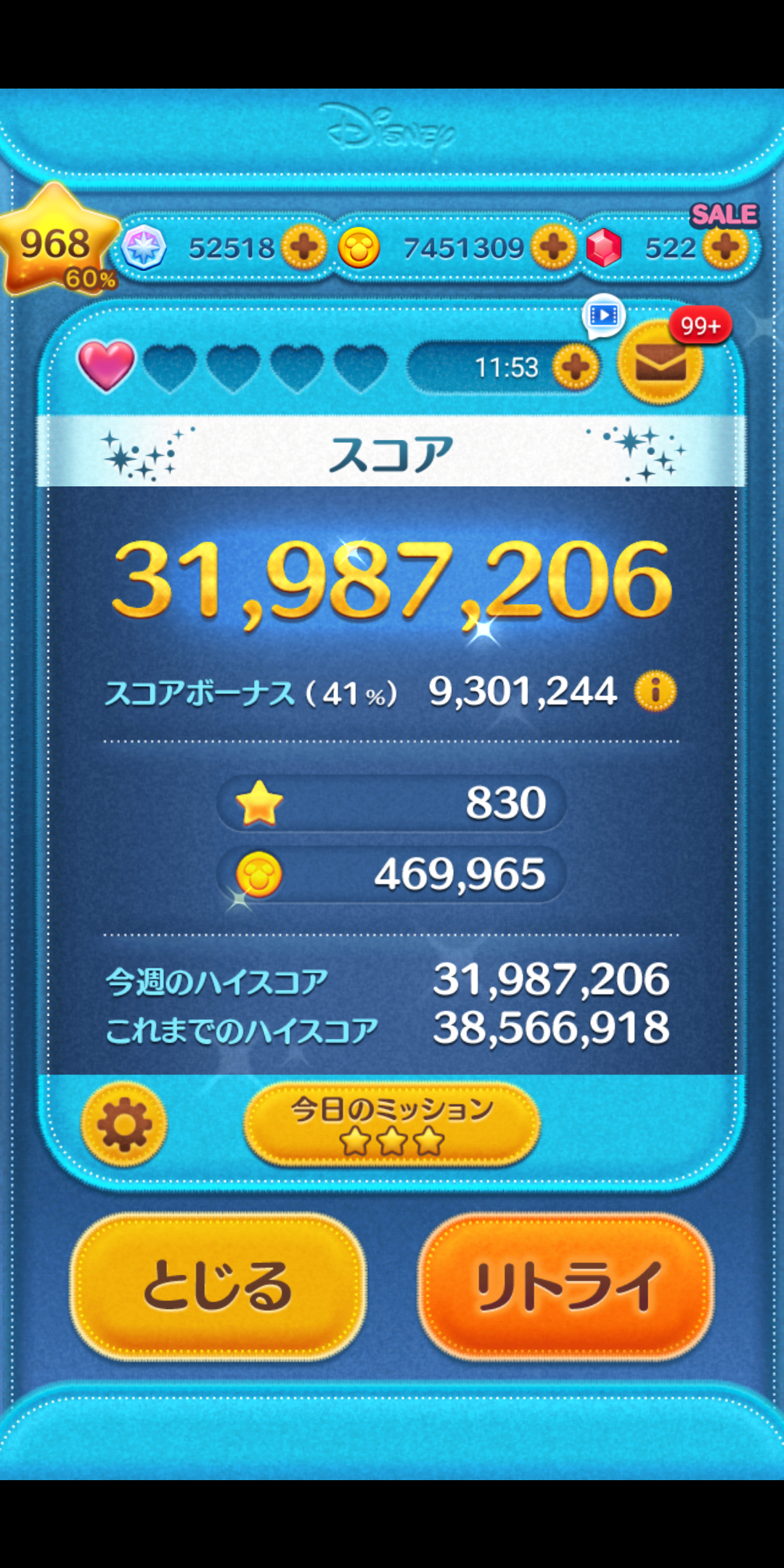This screenshot has width=784, height=1568.
Task: Close the score screen with とじる
Action: [218, 1286]
